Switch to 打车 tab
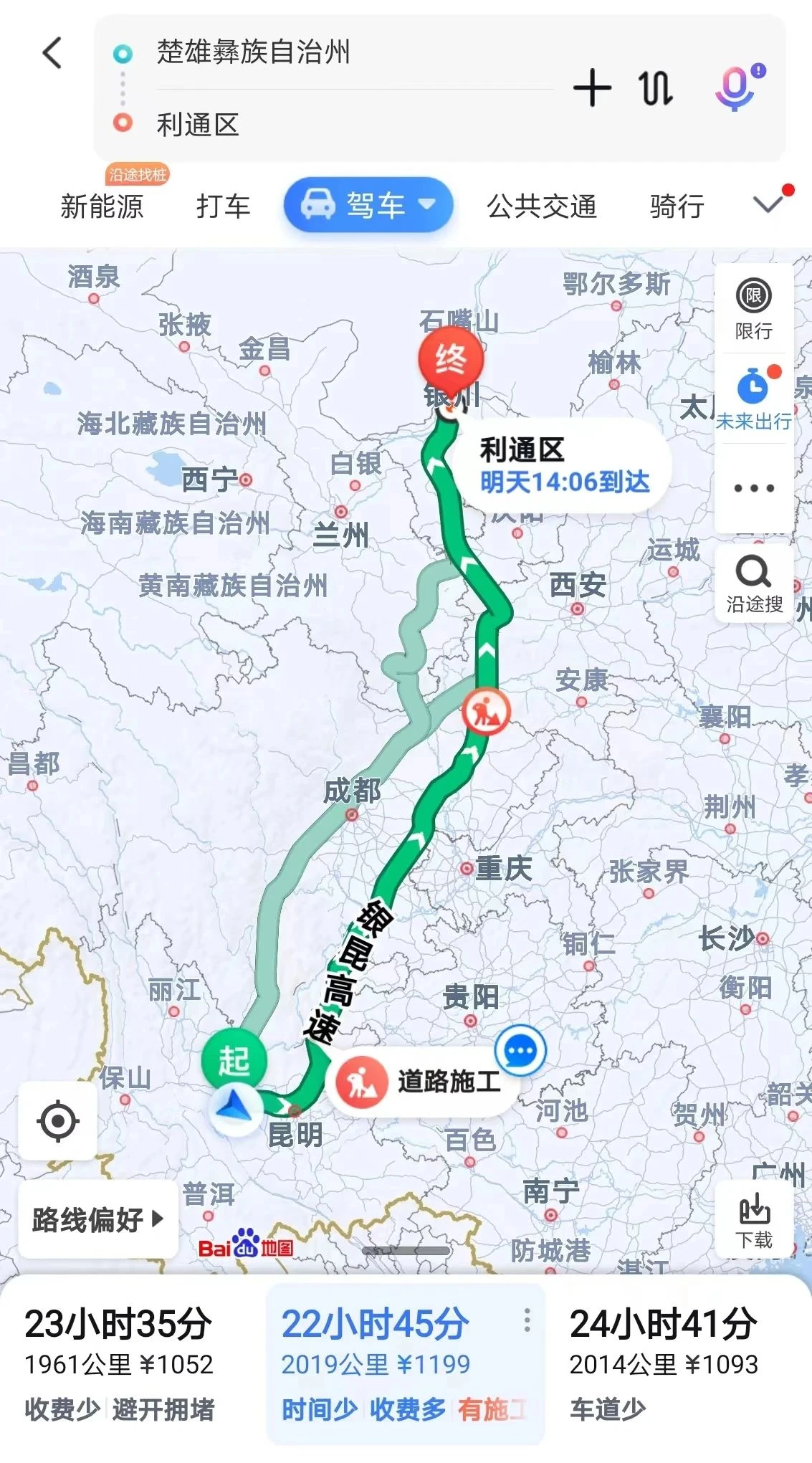 click(223, 206)
